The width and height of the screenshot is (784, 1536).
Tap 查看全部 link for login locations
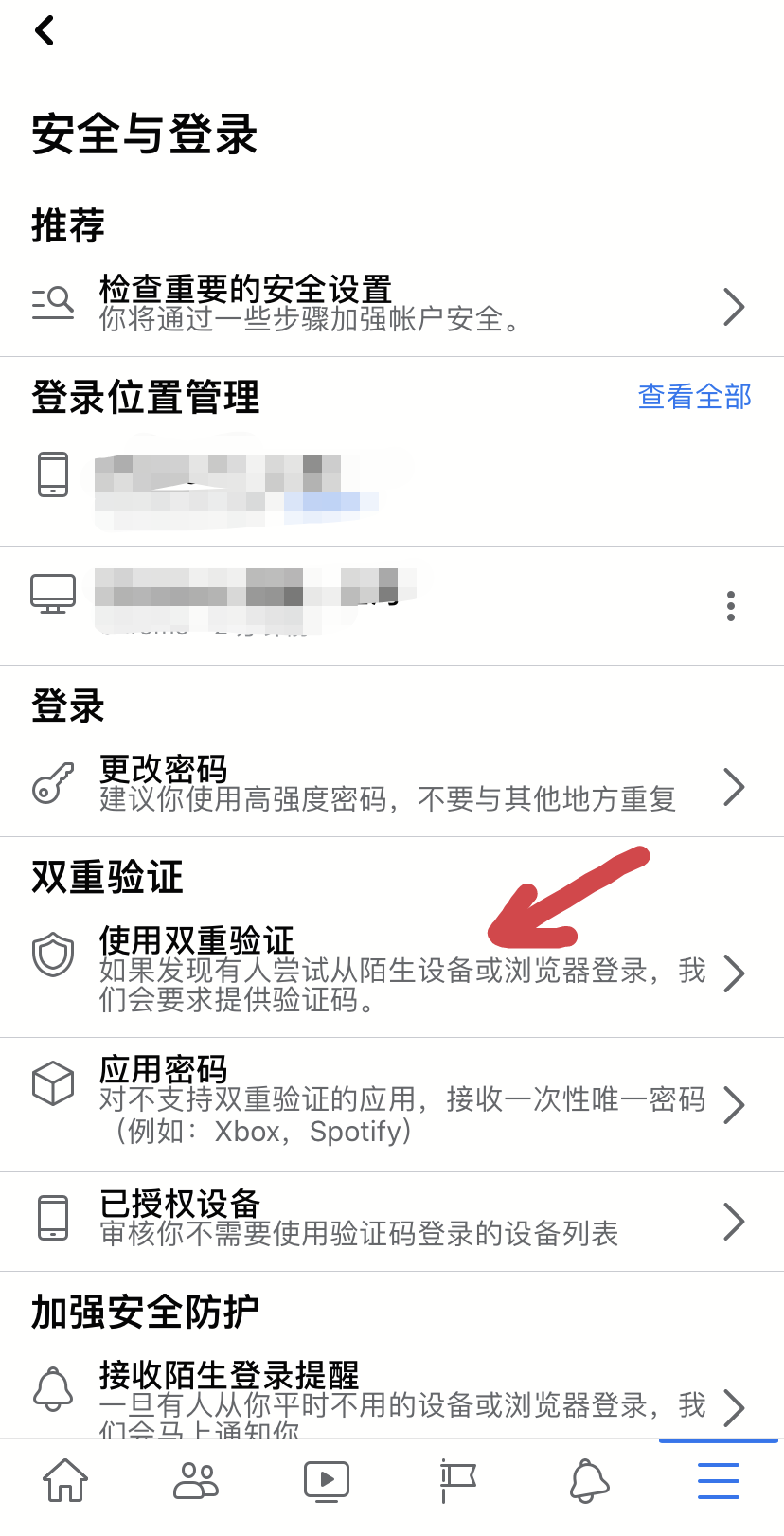[694, 396]
